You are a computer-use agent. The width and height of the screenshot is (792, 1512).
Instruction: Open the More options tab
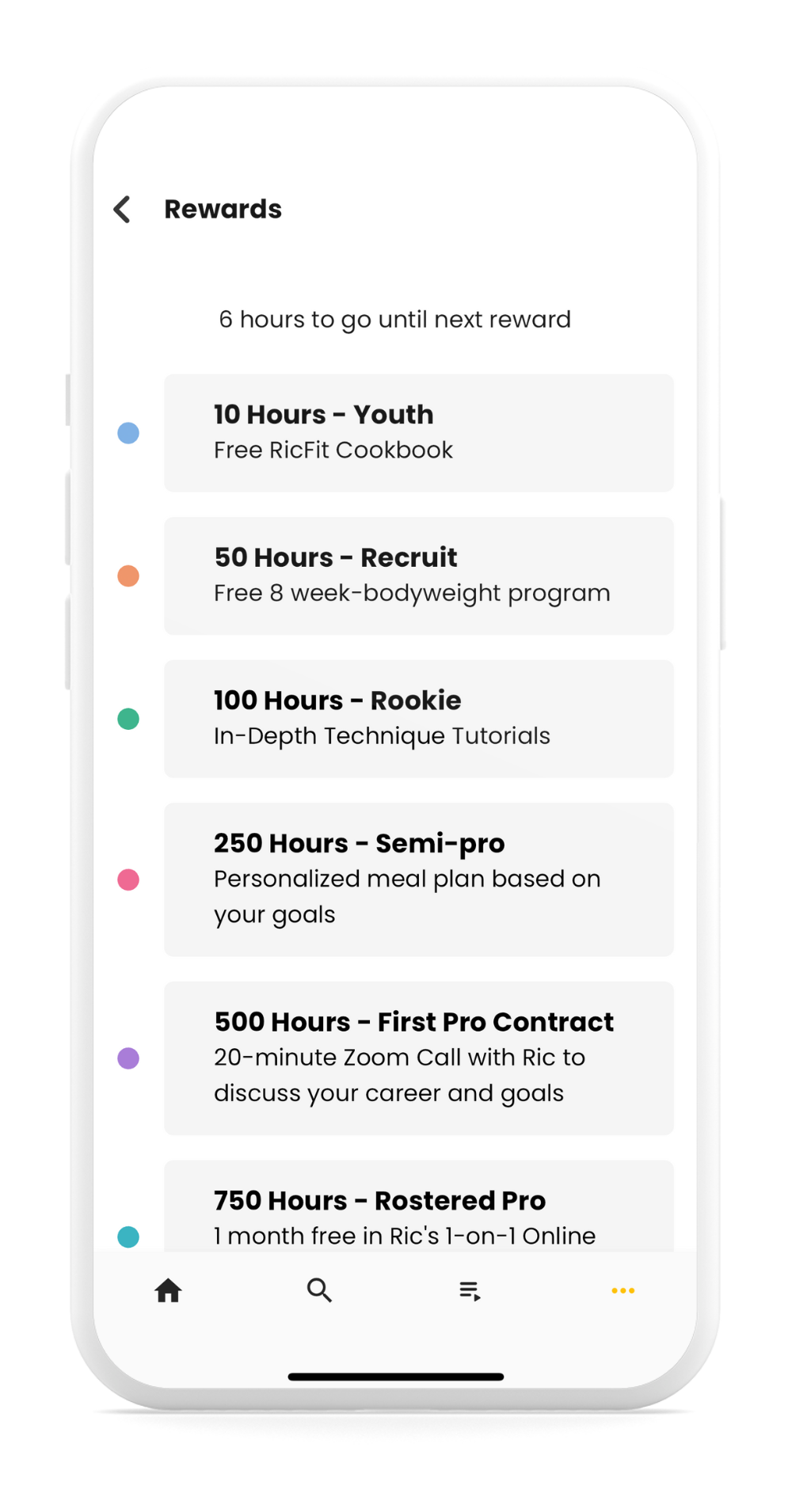(623, 1290)
